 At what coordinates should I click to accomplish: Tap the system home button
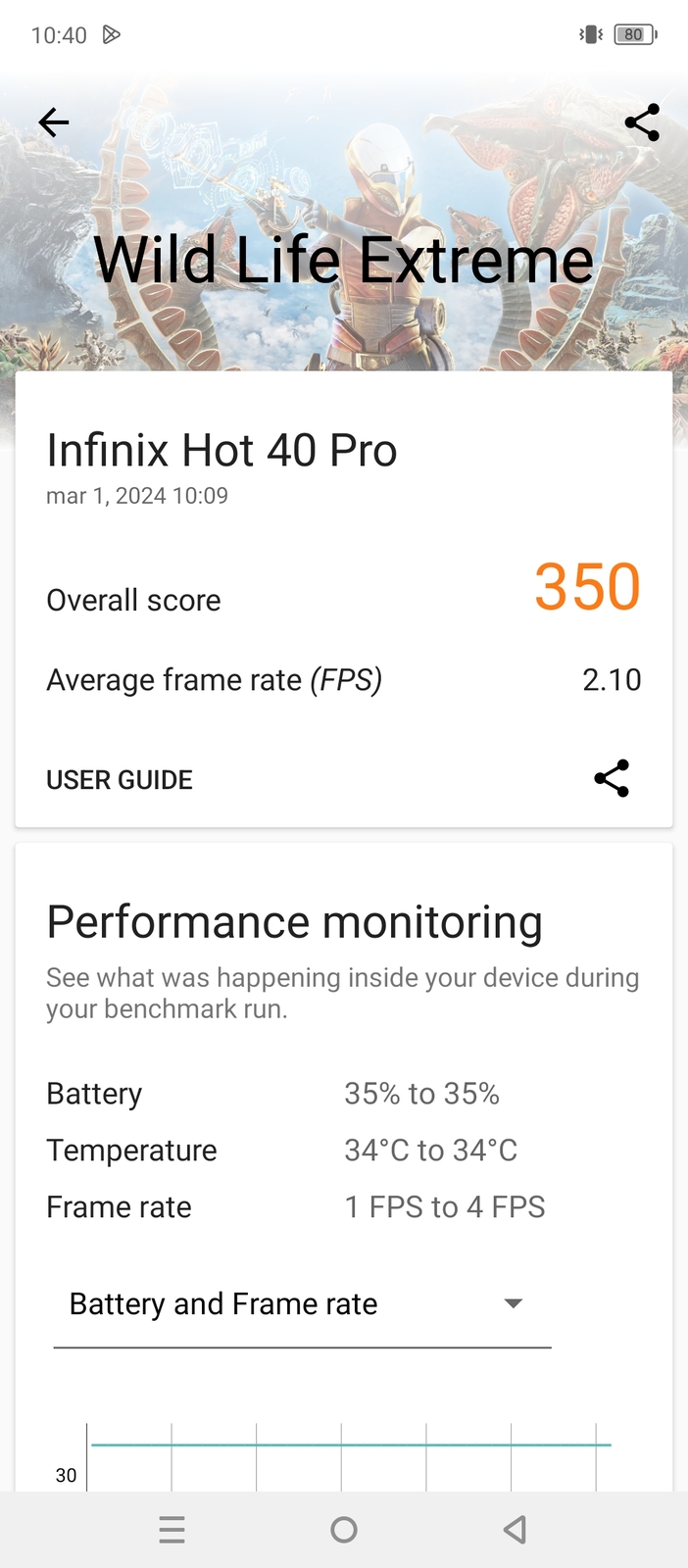(344, 1530)
